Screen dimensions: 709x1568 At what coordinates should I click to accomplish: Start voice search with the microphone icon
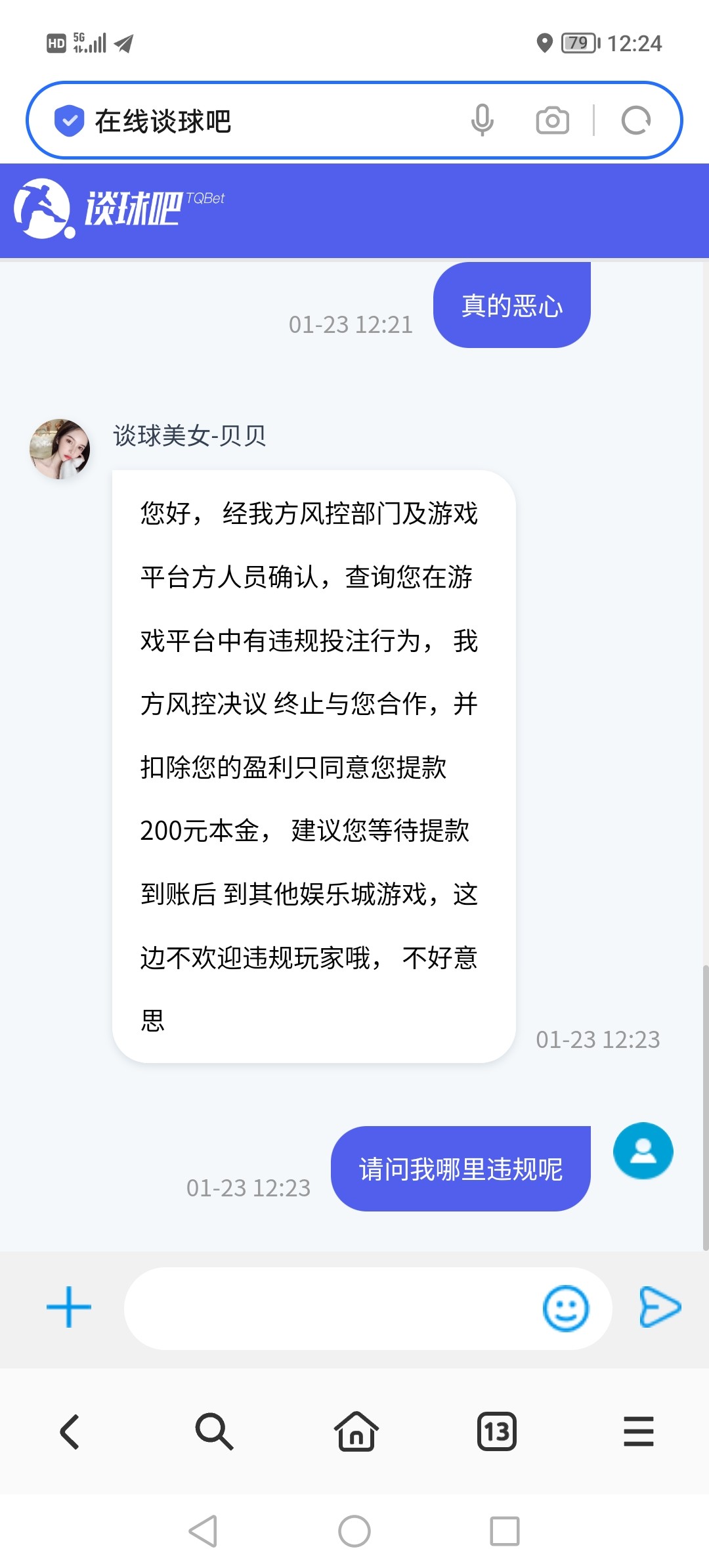[x=482, y=120]
